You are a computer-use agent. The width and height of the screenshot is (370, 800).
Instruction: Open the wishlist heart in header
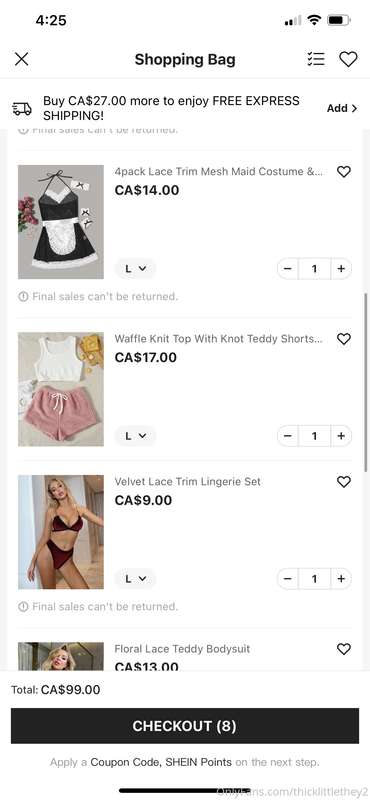(349, 59)
